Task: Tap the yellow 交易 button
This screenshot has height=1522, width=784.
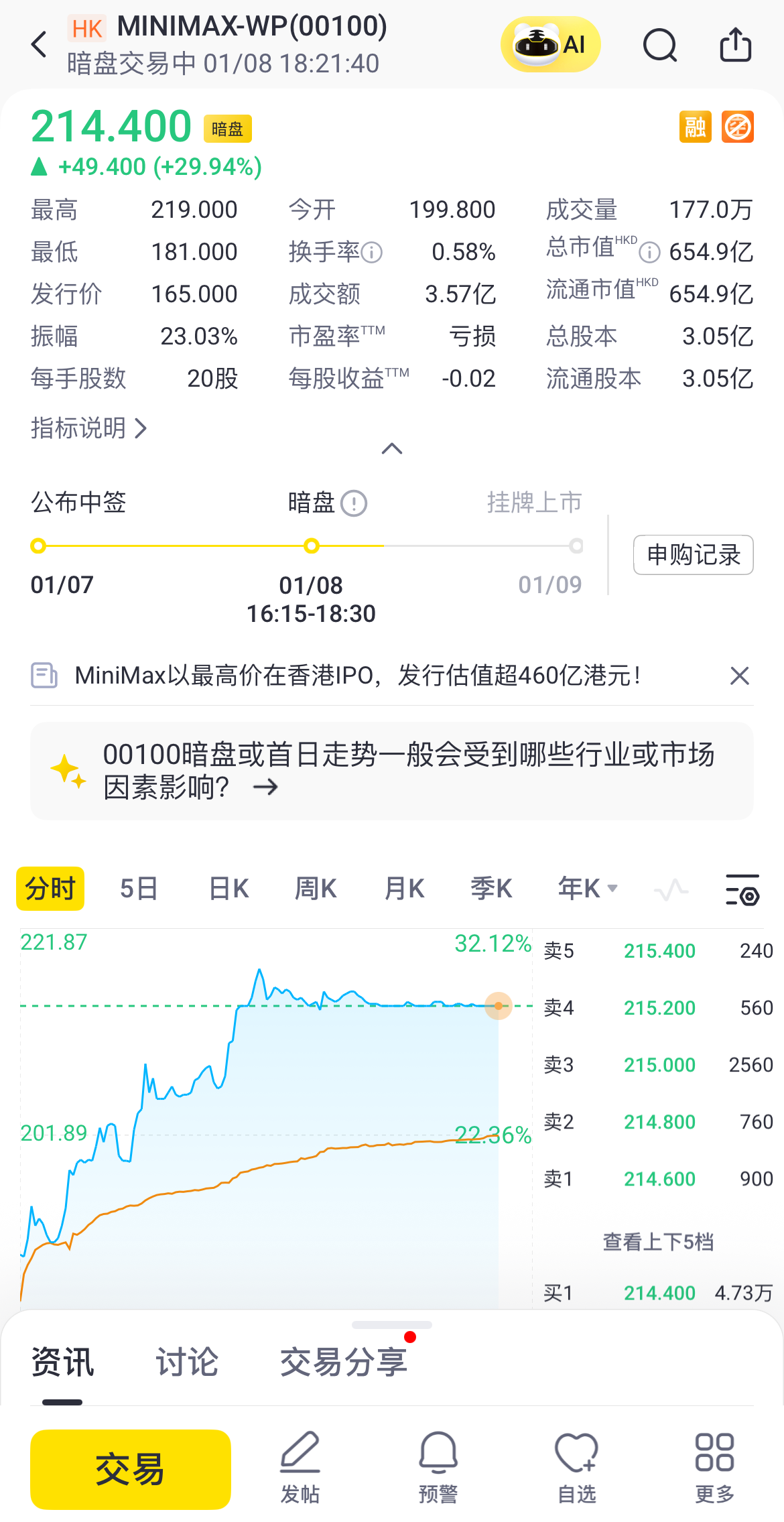Action: [131, 1469]
